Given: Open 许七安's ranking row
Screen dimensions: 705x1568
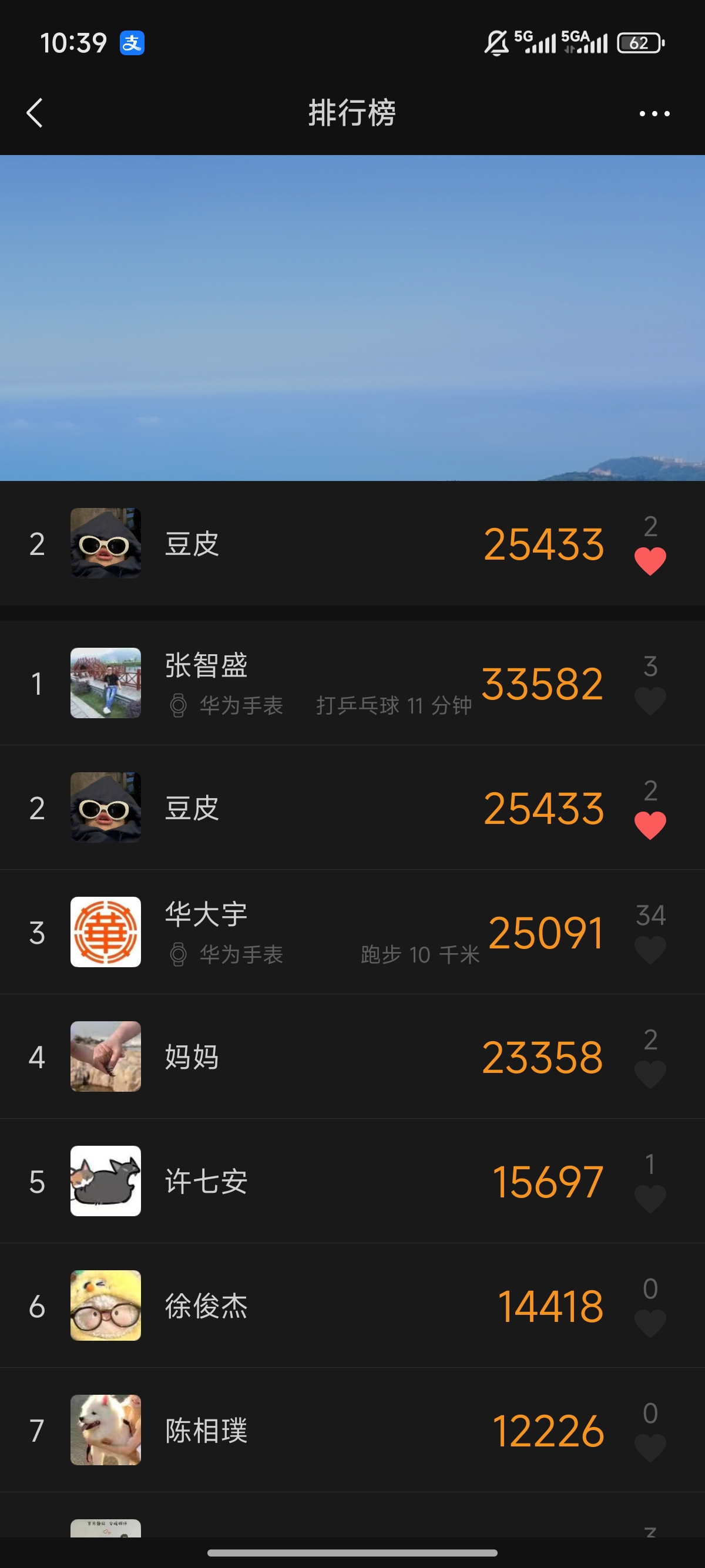Looking at the screenshot, I should 352,1181.
